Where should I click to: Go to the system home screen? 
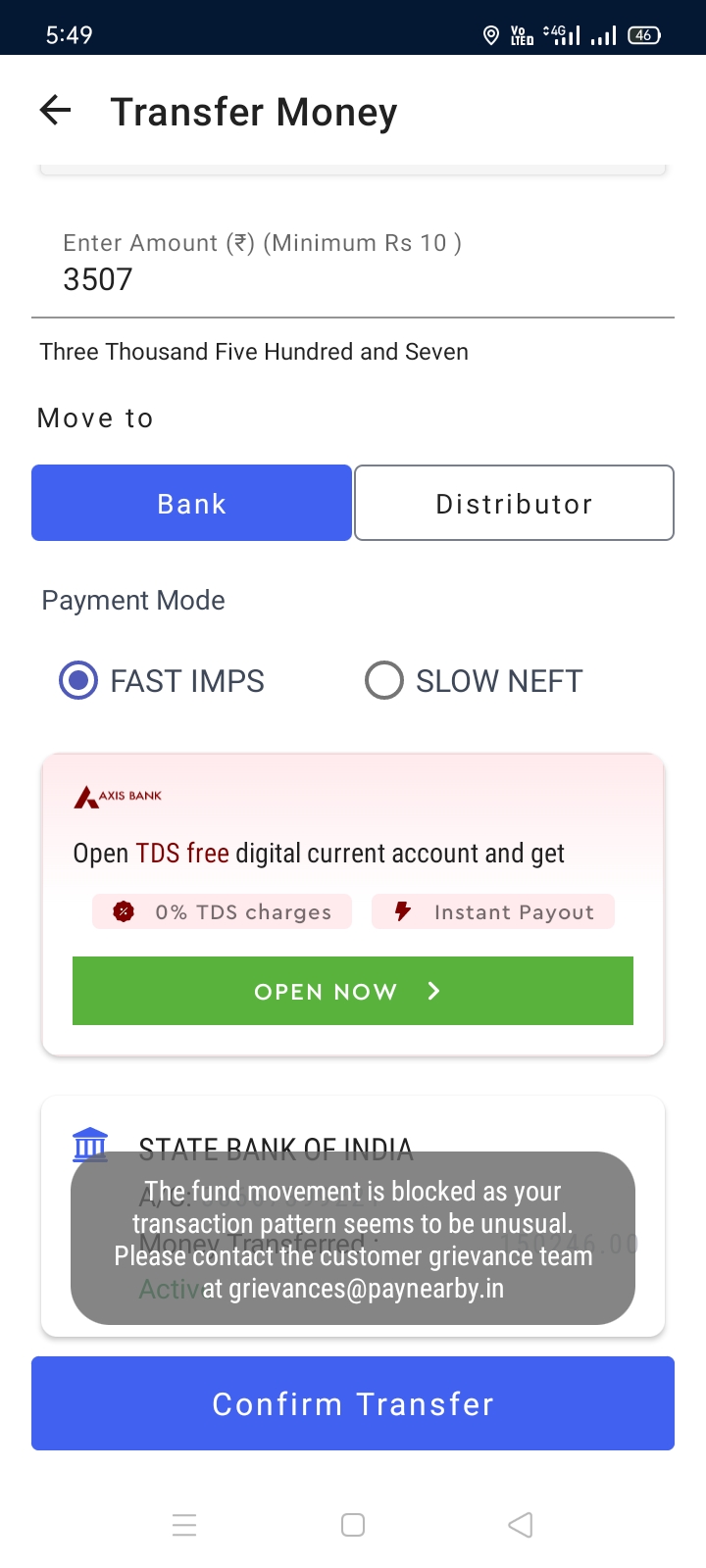[353, 1525]
